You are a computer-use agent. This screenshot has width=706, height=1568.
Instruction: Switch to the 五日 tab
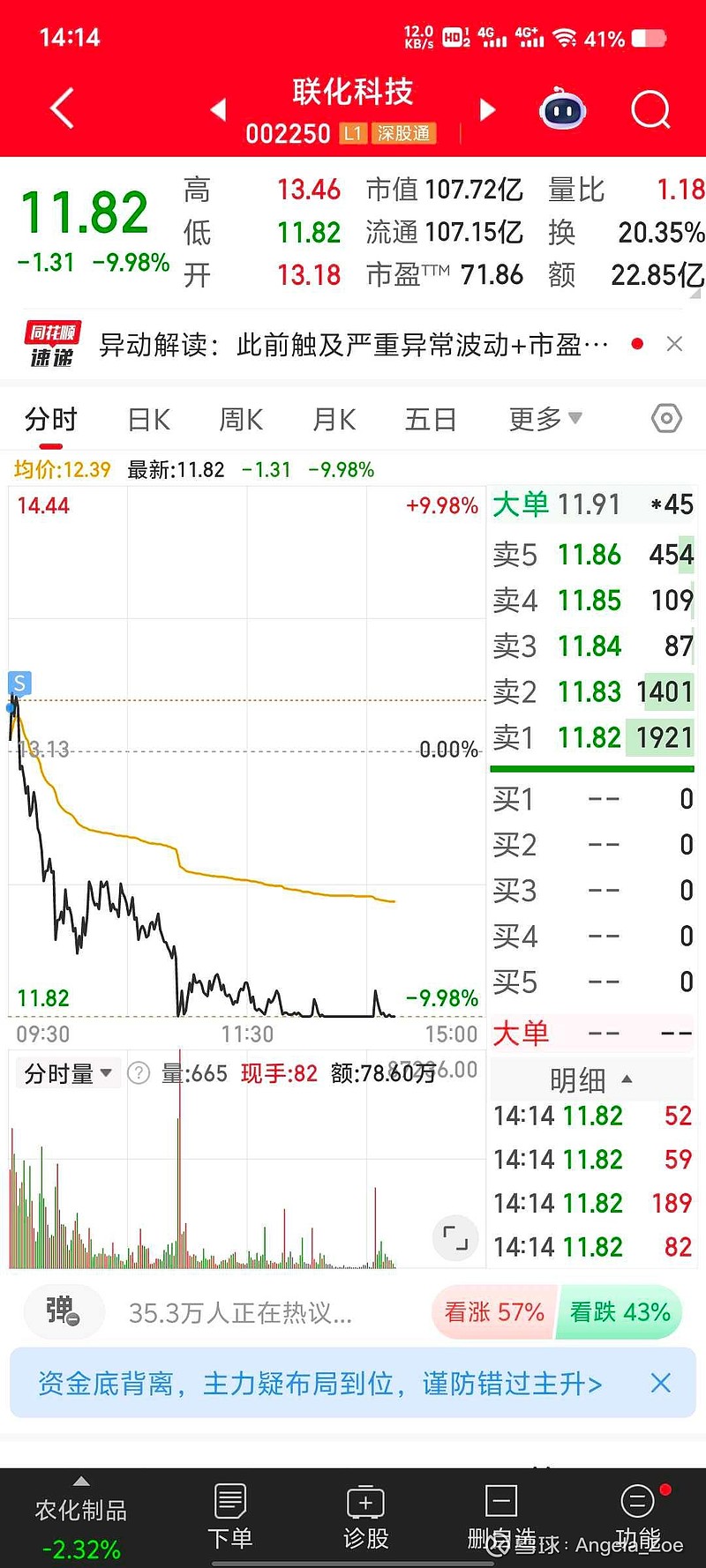(430, 420)
